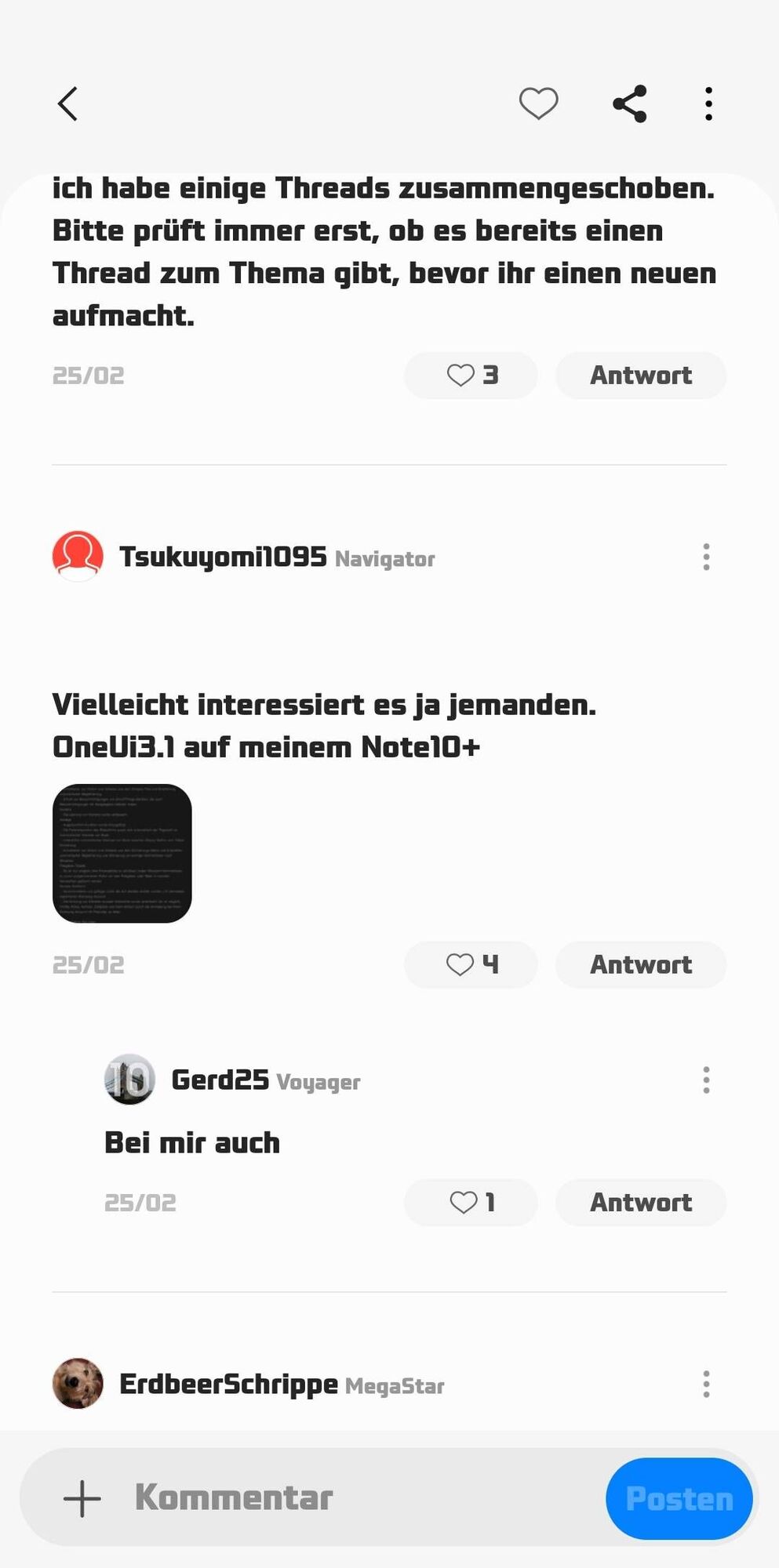Like this thread with the top heart
The width and height of the screenshot is (779, 1568).
pos(538,103)
